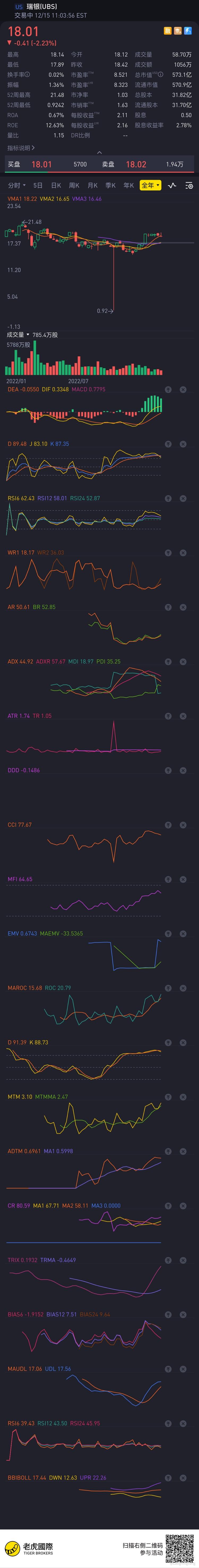Switch to the 5日 chart
Image resolution: width=199 pixels, height=1568 pixels.
click(x=38, y=185)
